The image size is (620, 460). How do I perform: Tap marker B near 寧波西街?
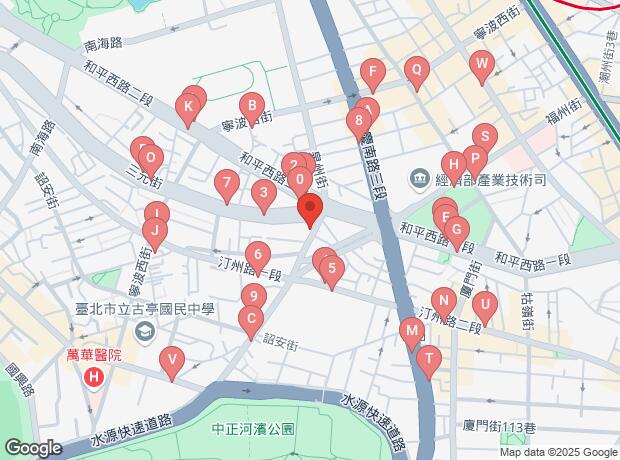[253, 105]
